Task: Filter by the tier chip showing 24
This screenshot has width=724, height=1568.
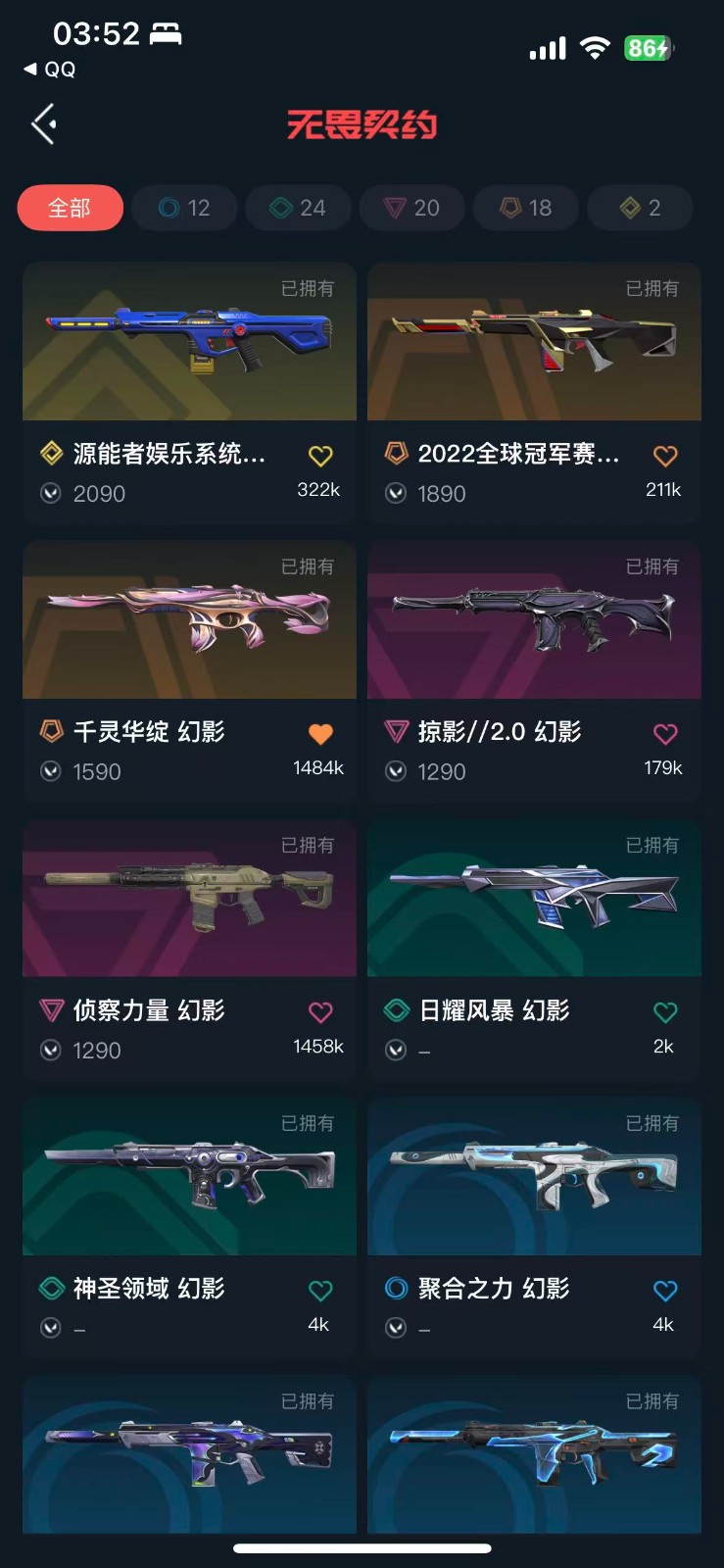Action: pos(298,208)
